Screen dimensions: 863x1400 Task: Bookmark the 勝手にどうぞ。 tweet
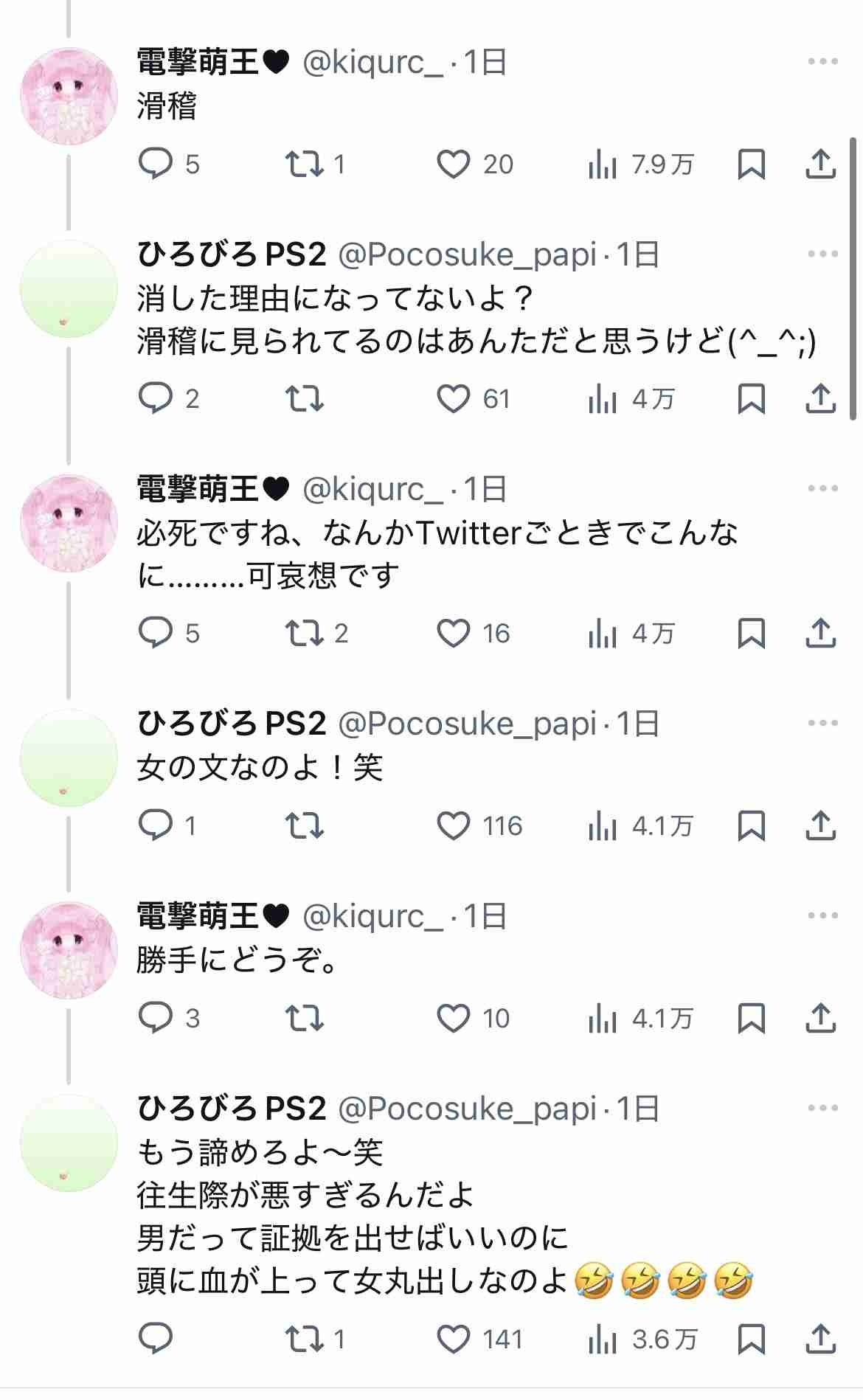coord(751,1019)
